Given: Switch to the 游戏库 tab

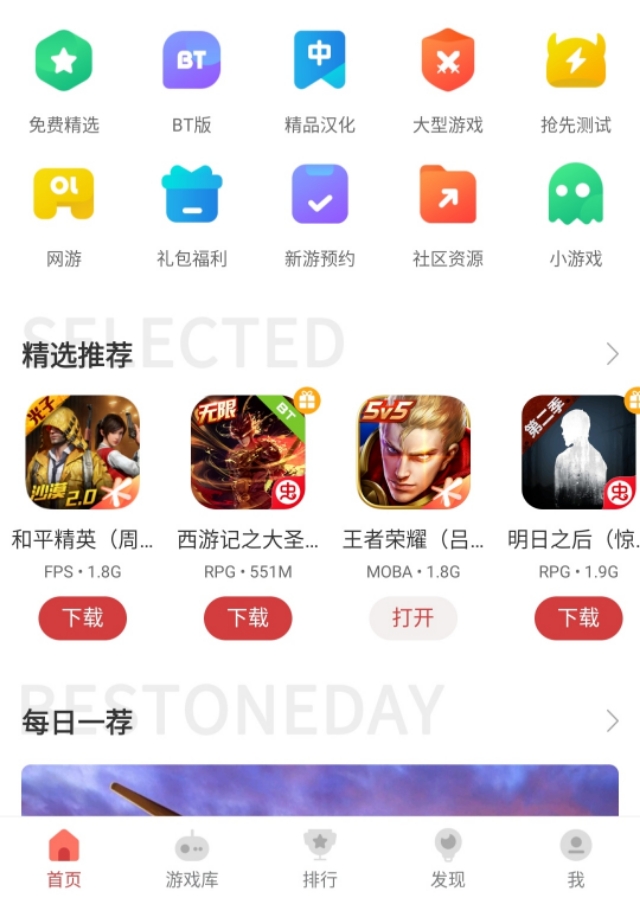Looking at the screenshot, I should pos(191,858).
